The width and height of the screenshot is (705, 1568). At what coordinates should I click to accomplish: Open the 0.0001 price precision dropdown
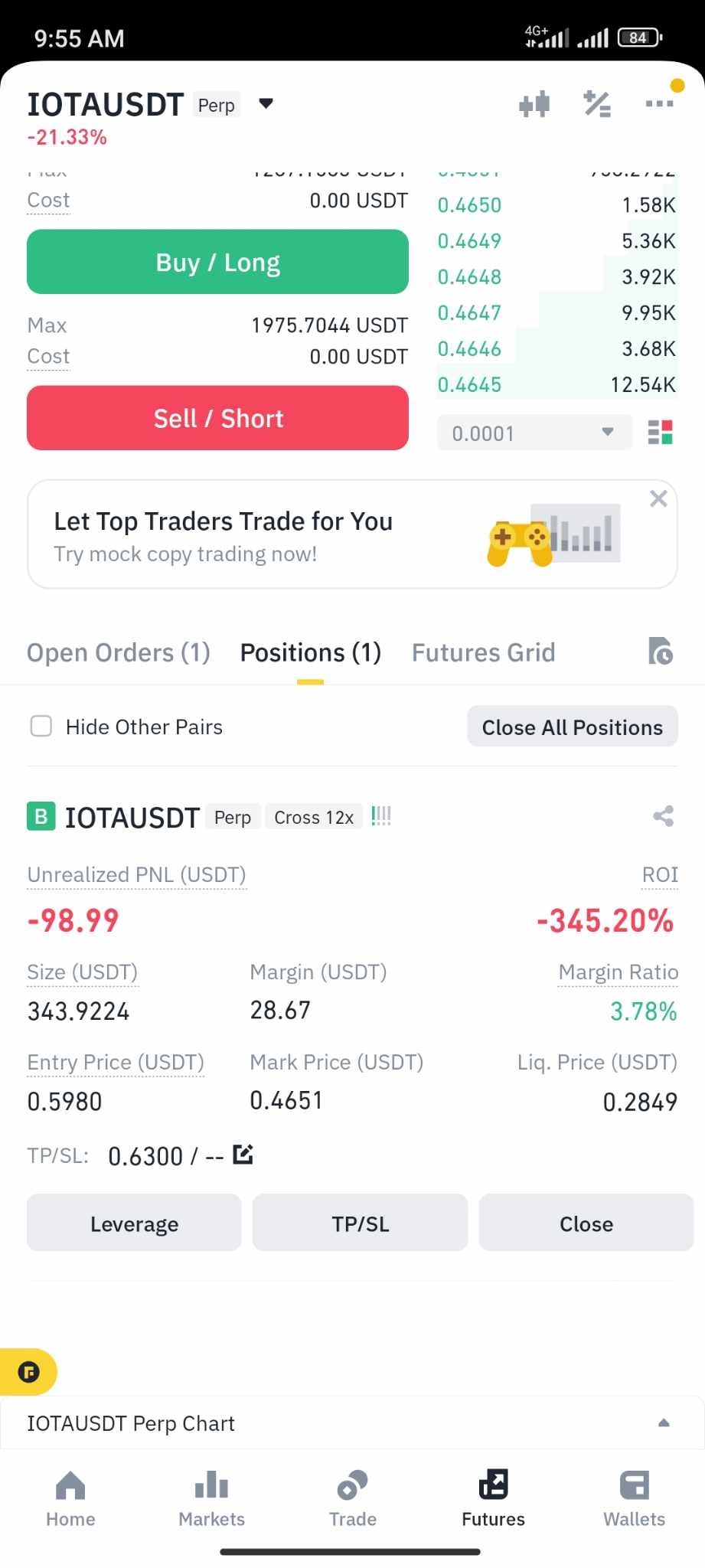tap(534, 433)
